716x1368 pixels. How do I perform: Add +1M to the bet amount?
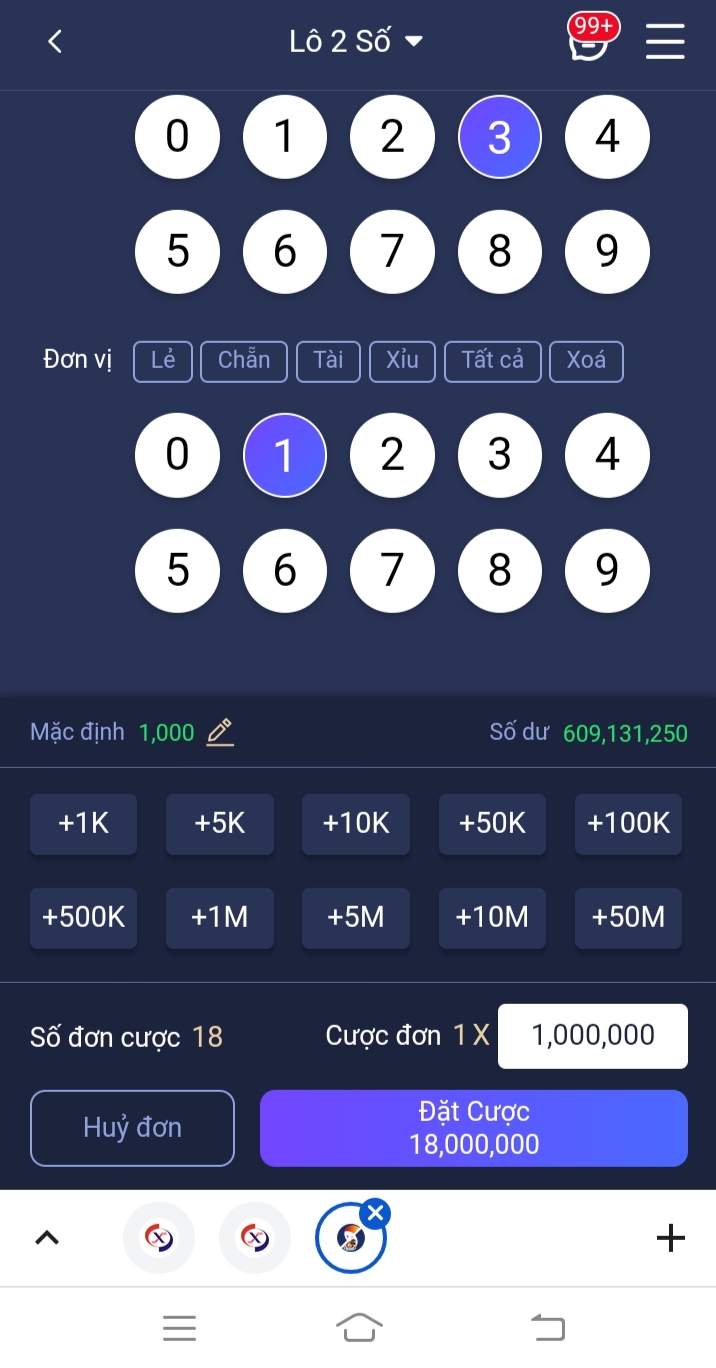(219, 918)
